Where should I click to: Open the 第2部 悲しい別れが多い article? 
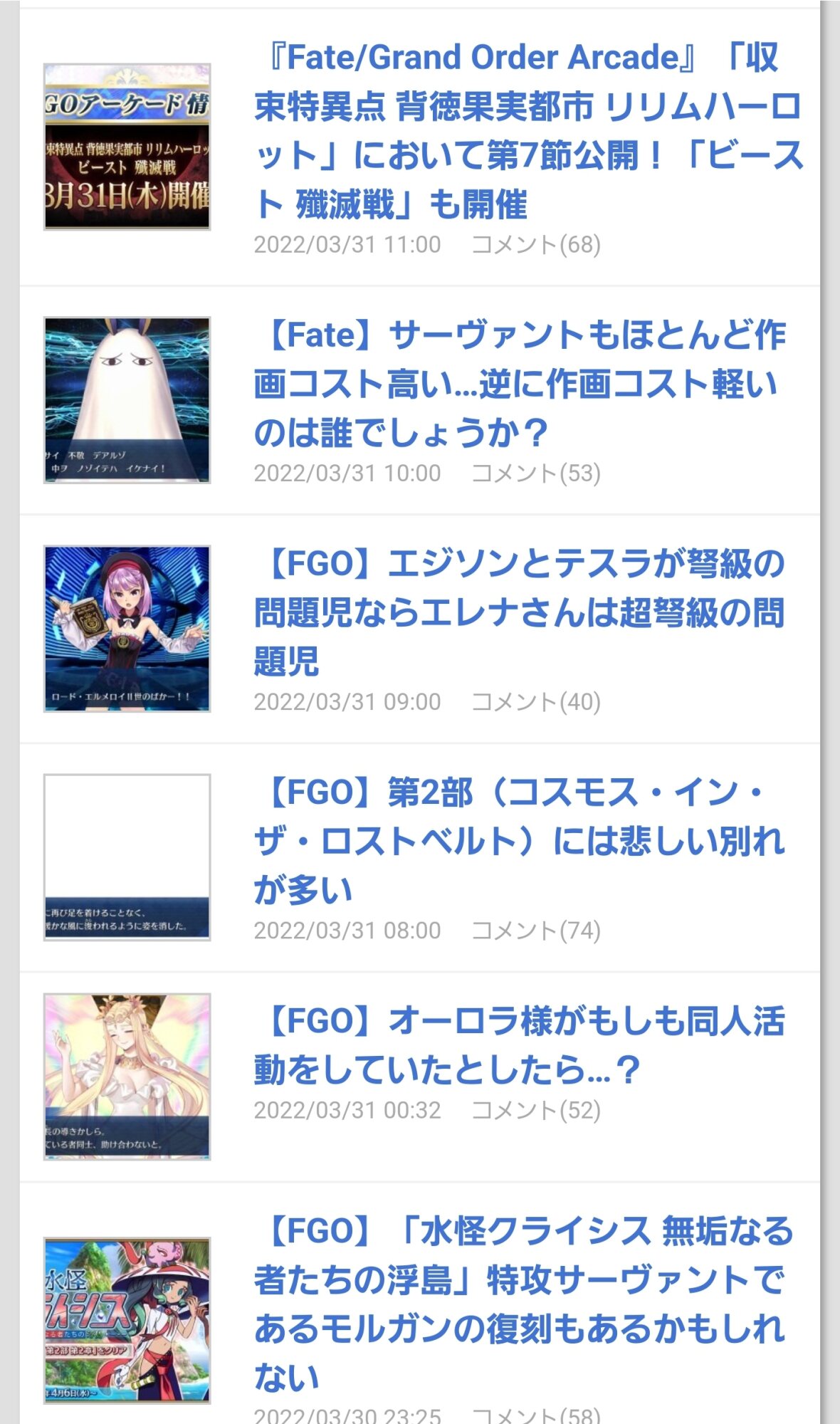tap(520, 841)
